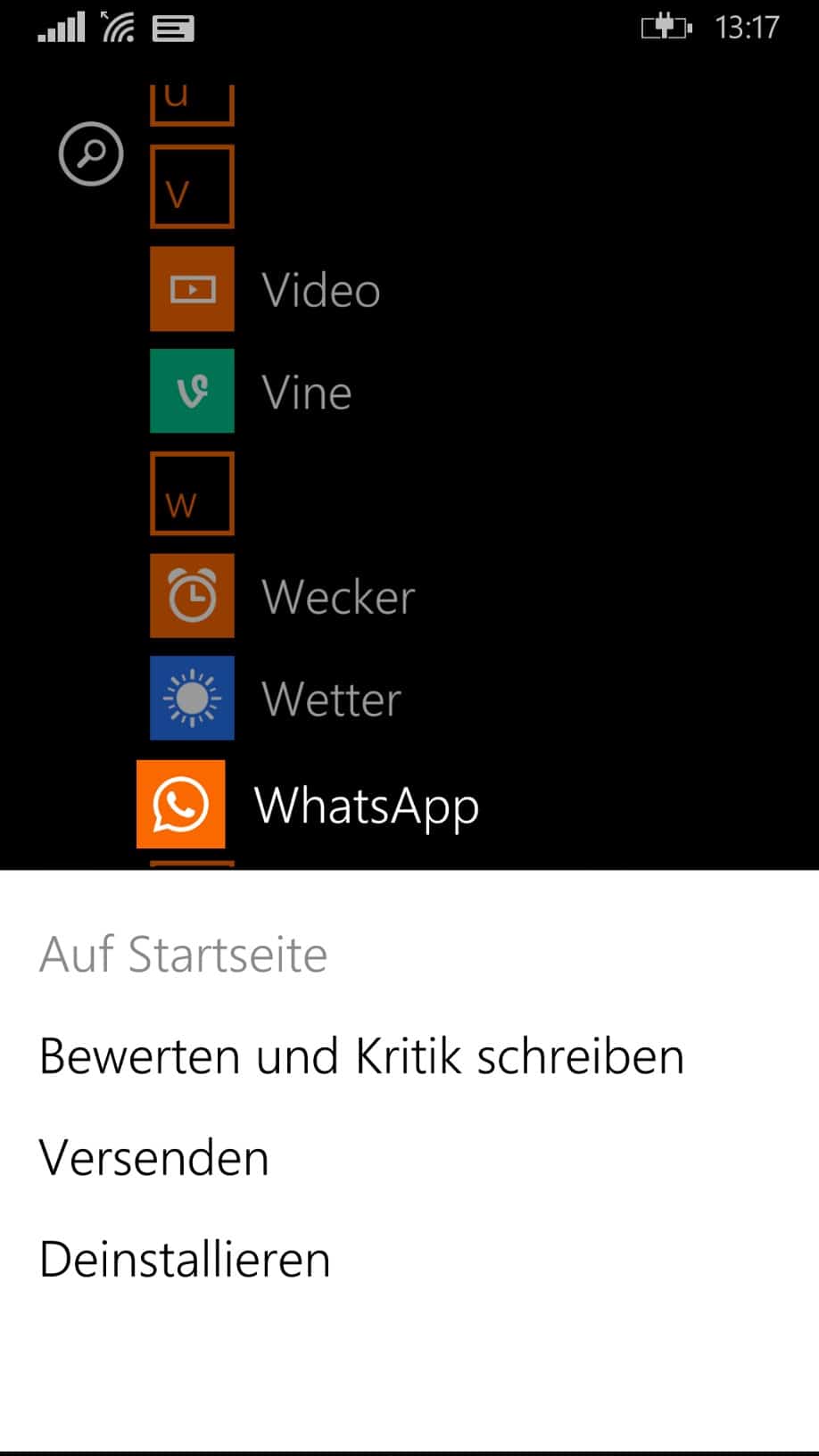Select Deinstallieren from the context menu

point(185,1259)
